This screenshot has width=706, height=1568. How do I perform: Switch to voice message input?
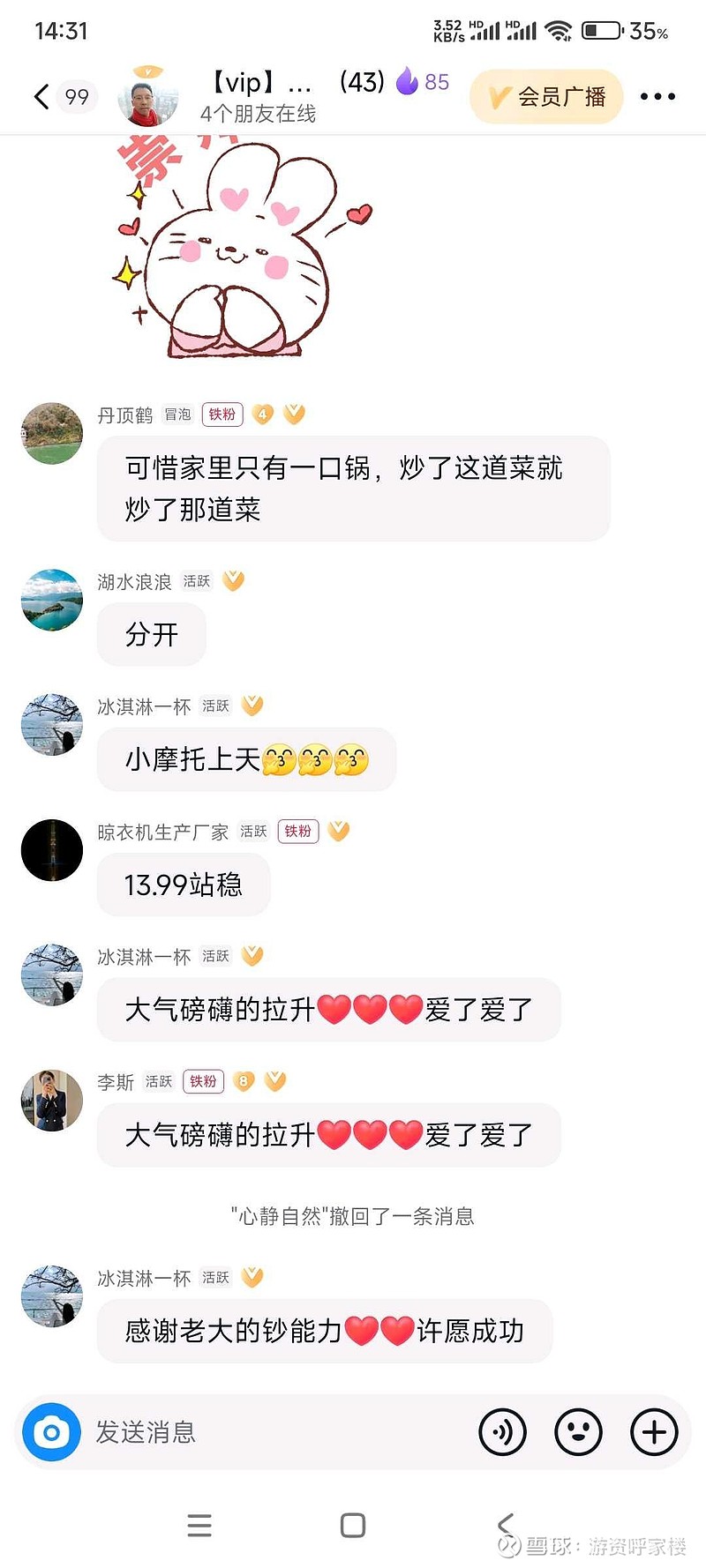point(502,1432)
